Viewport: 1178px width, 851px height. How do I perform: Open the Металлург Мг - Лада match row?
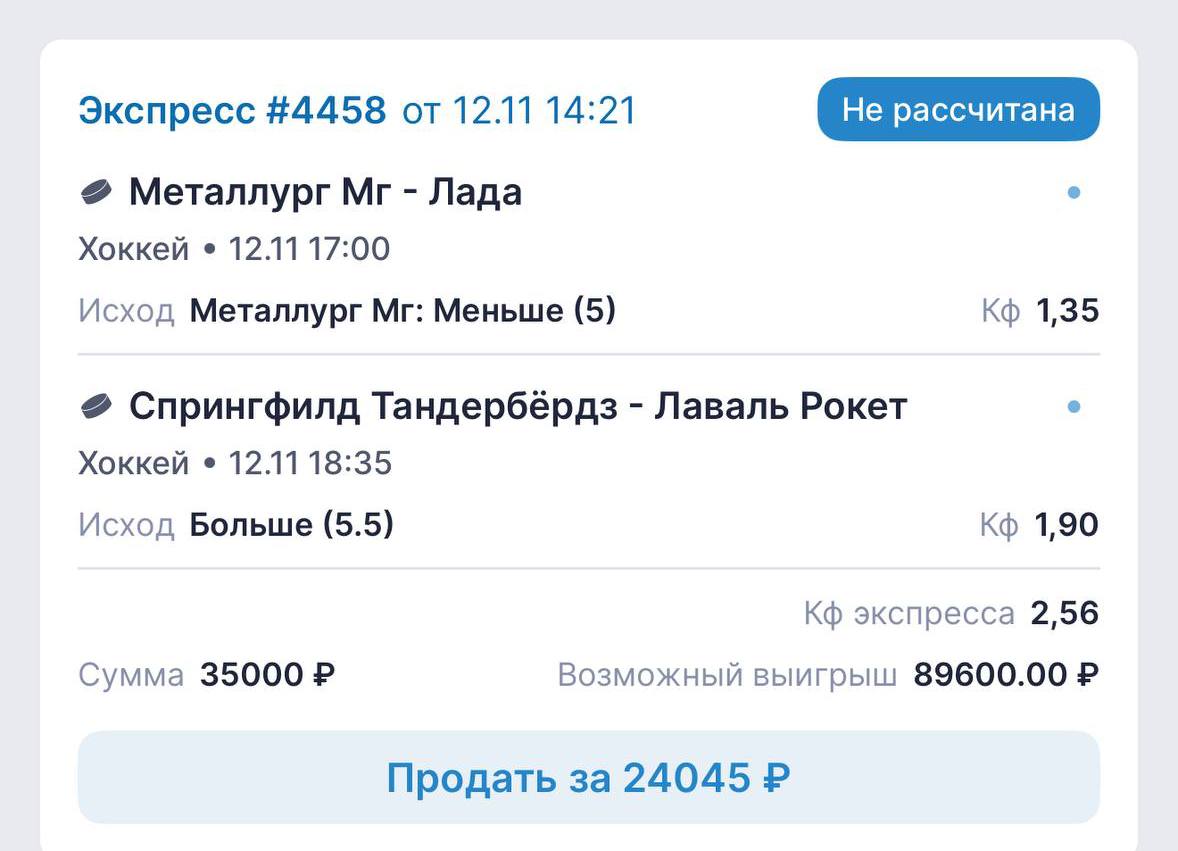click(x=325, y=191)
